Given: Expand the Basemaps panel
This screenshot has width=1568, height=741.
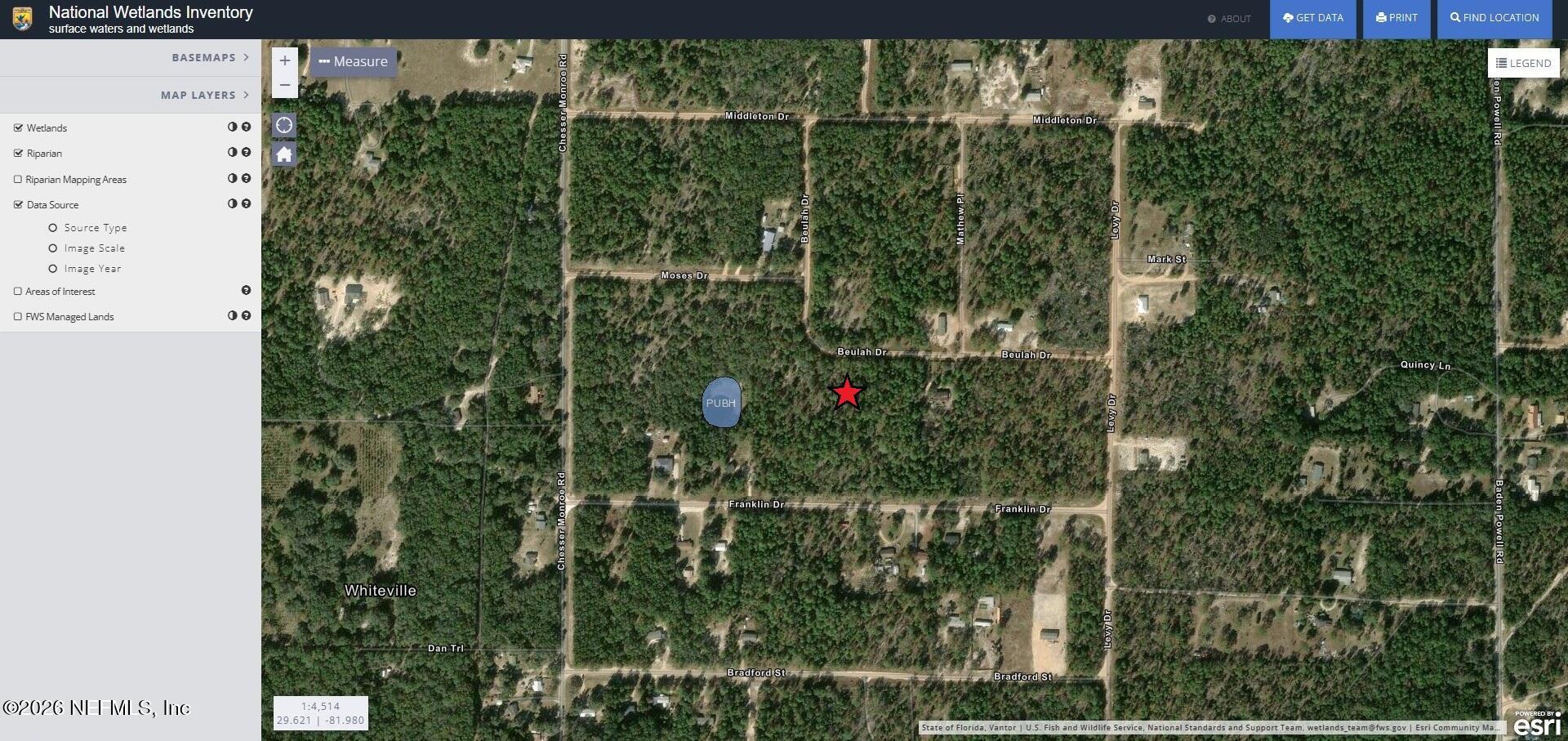Looking at the screenshot, I should (210, 57).
